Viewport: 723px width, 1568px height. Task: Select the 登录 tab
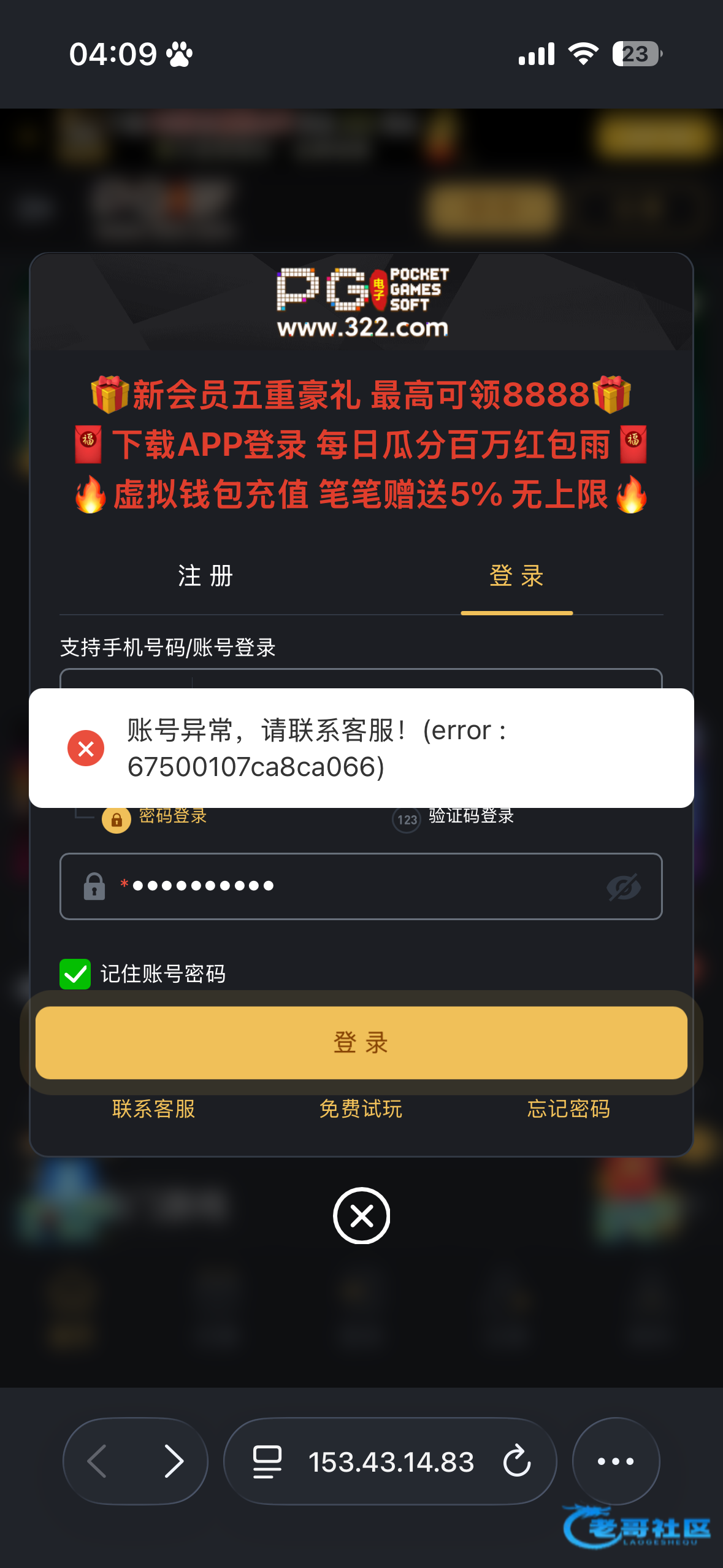click(x=516, y=576)
